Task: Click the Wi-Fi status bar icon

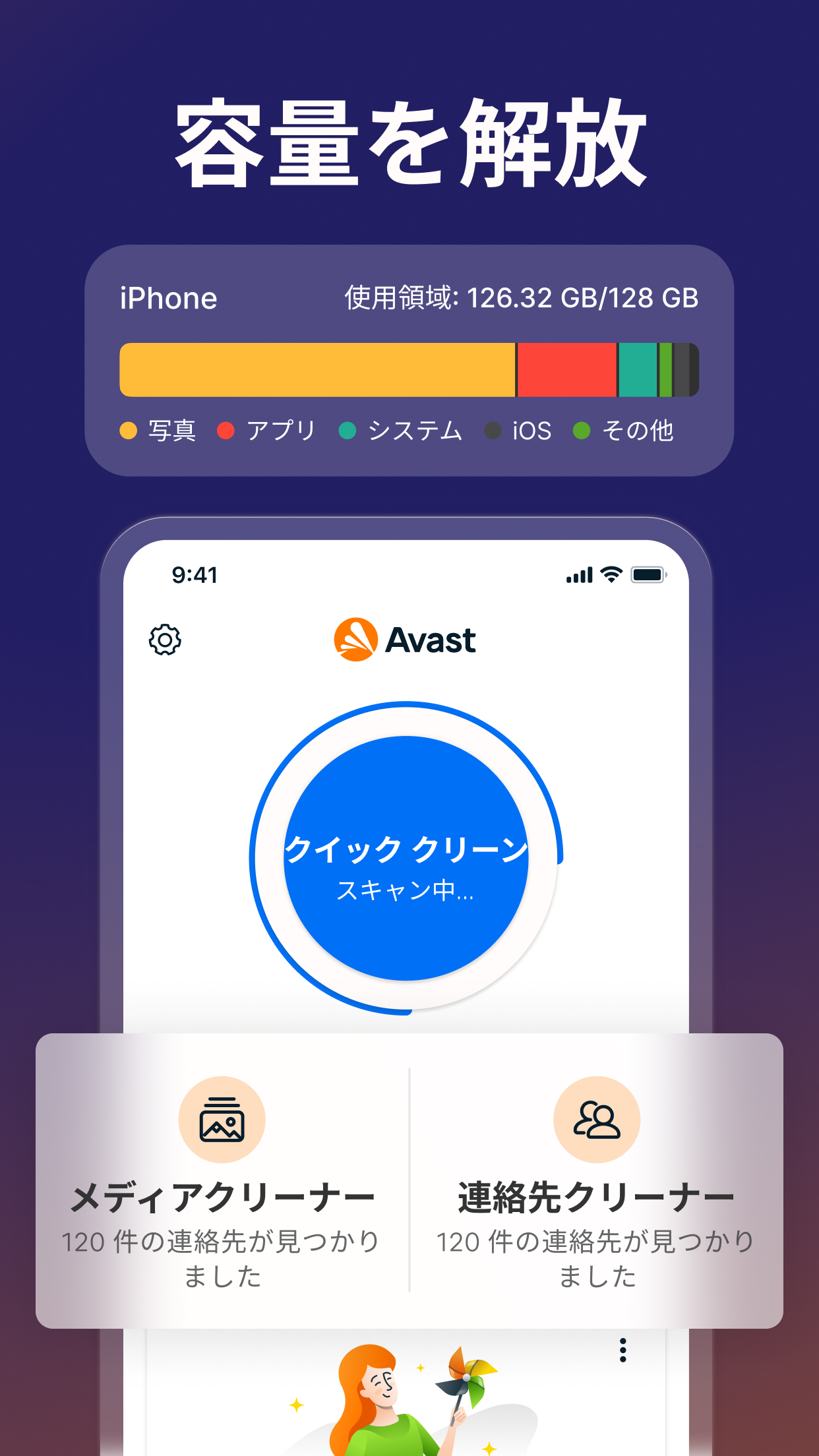Action: point(610,574)
